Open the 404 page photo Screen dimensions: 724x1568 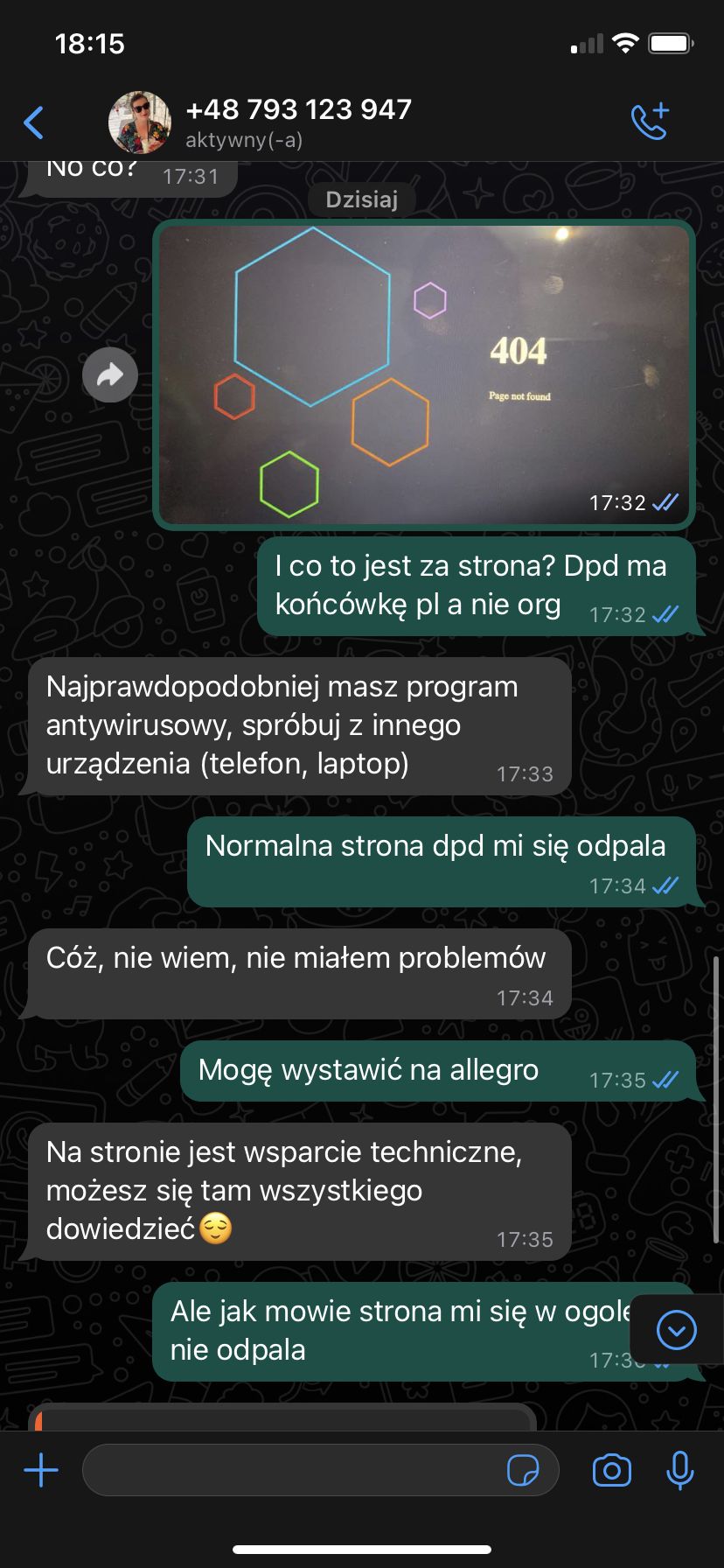pyautogui.click(x=424, y=374)
